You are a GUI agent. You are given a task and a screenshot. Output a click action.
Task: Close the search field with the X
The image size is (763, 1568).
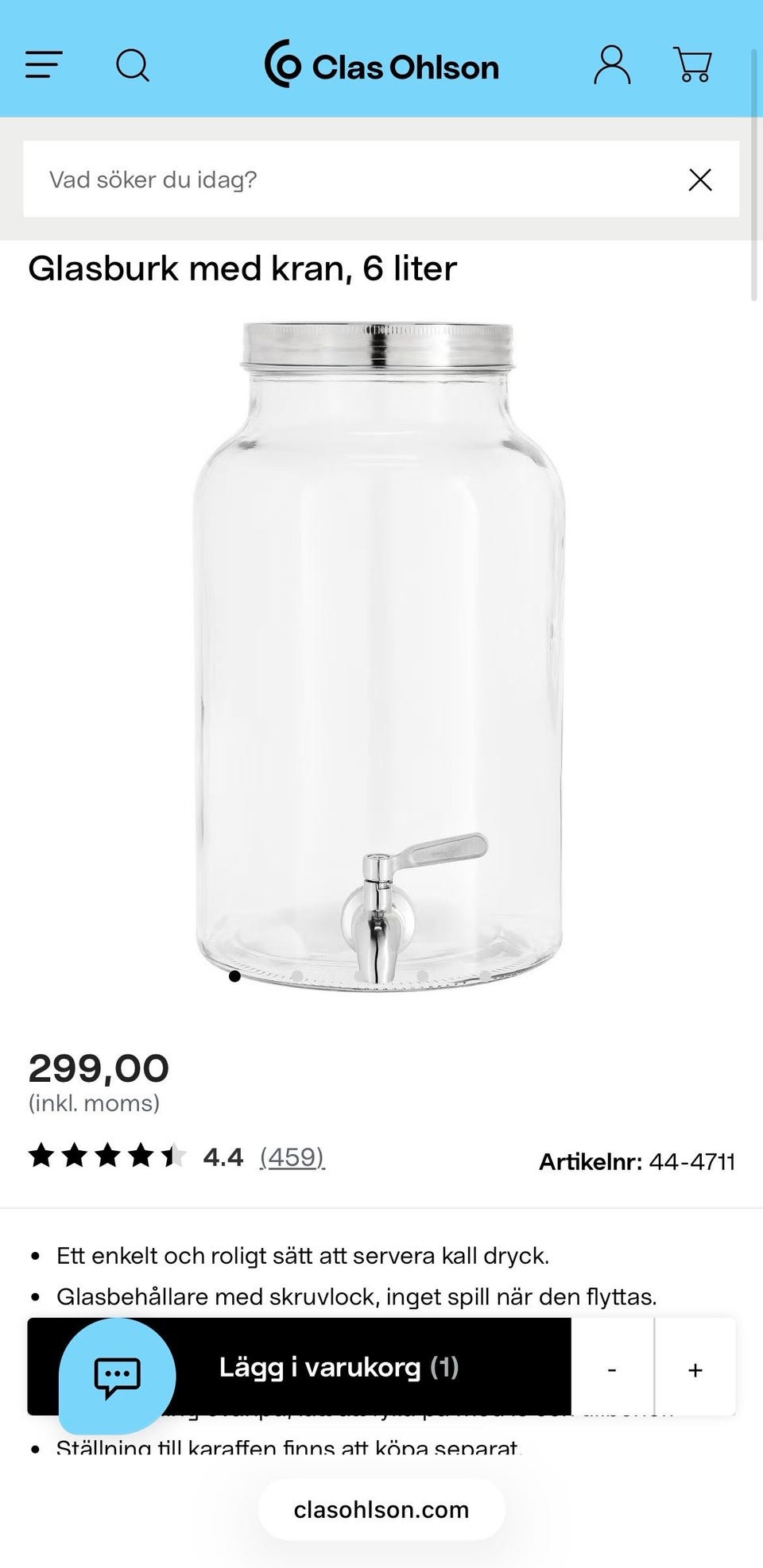point(700,180)
